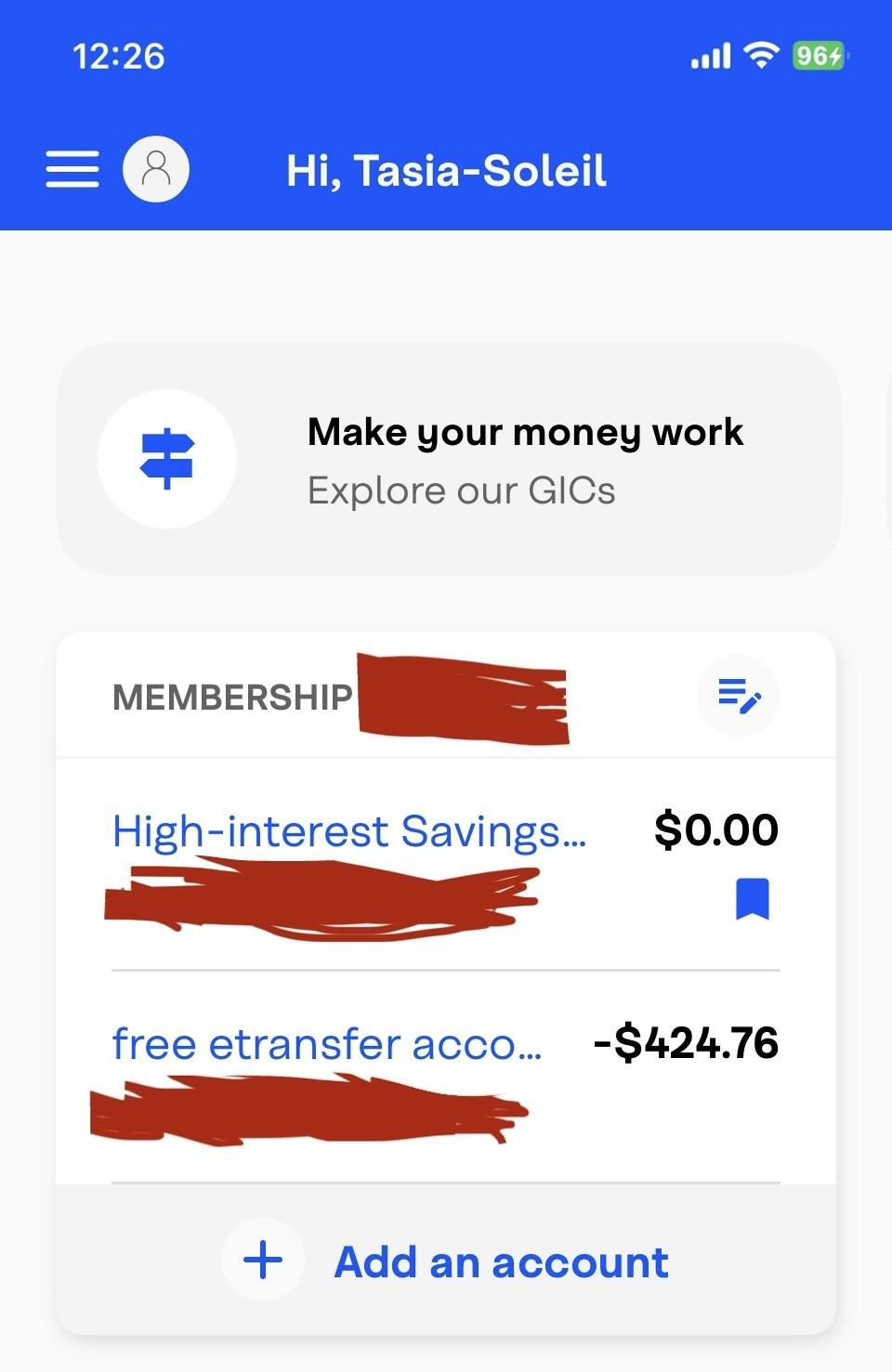Open the High-interest Savings account
Screen dimensions: 892x1372
tap(348, 831)
